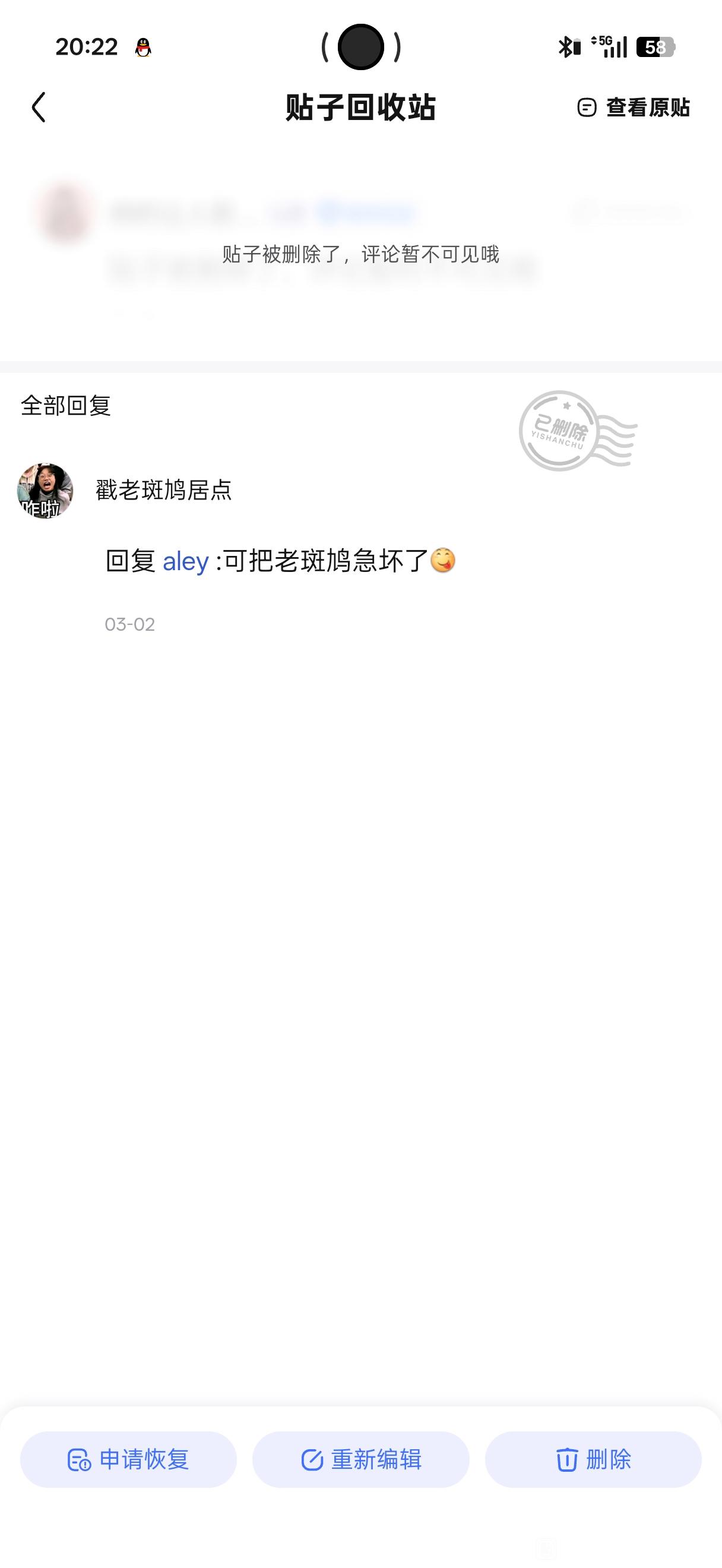This screenshot has width=722, height=1568.
Task: Open the mentioned user aley
Action: click(185, 561)
